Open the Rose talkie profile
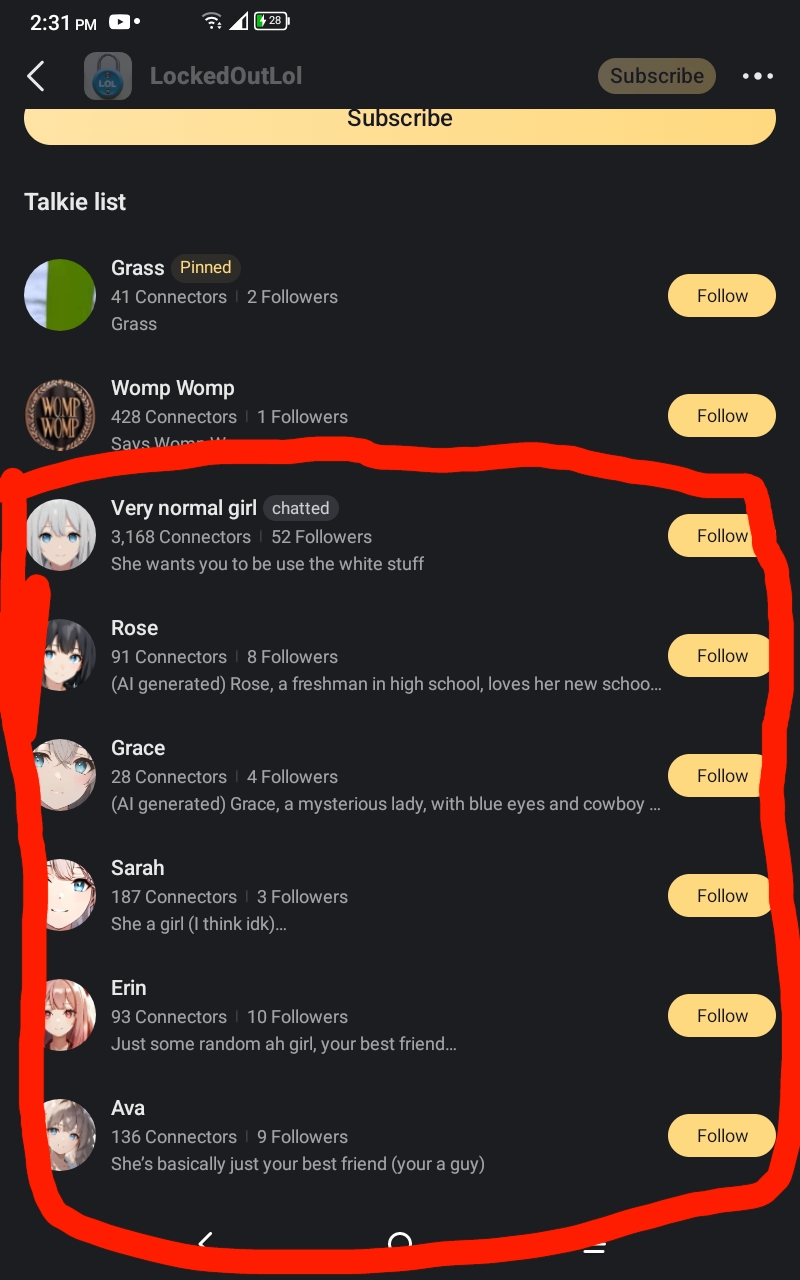The image size is (800, 1280). click(x=300, y=656)
